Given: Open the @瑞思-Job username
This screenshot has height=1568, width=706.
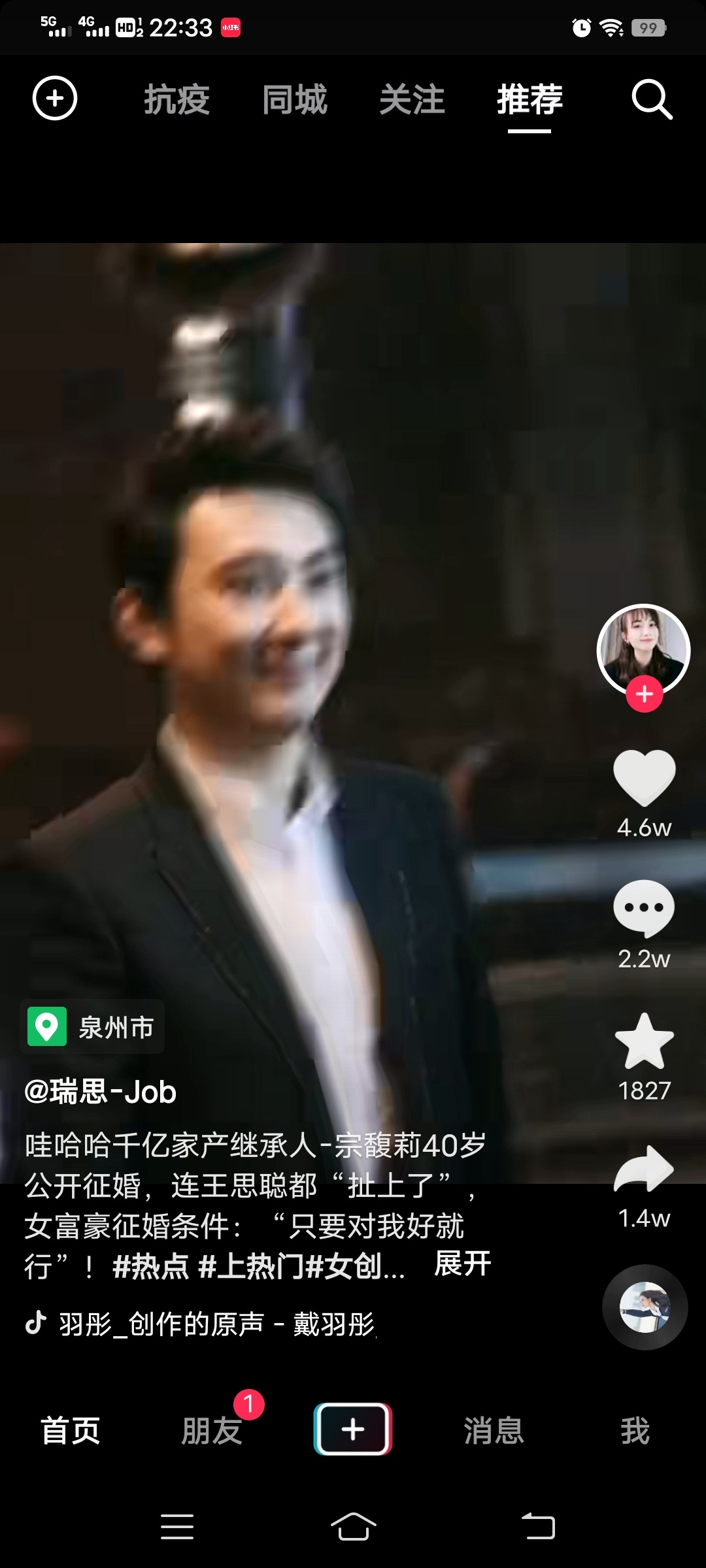Looking at the screenshot, I should tap(100, 1092).
